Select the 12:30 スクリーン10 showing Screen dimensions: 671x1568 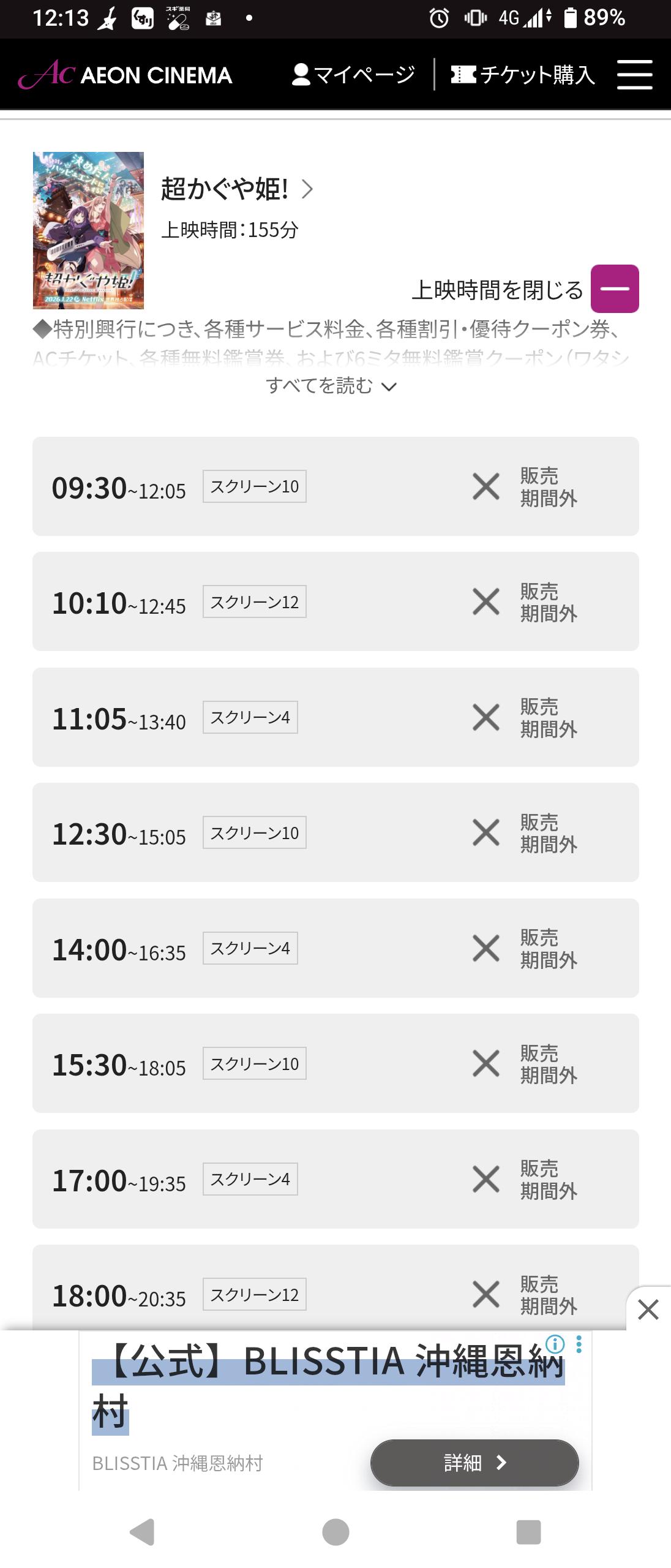(x=335, y=832)
